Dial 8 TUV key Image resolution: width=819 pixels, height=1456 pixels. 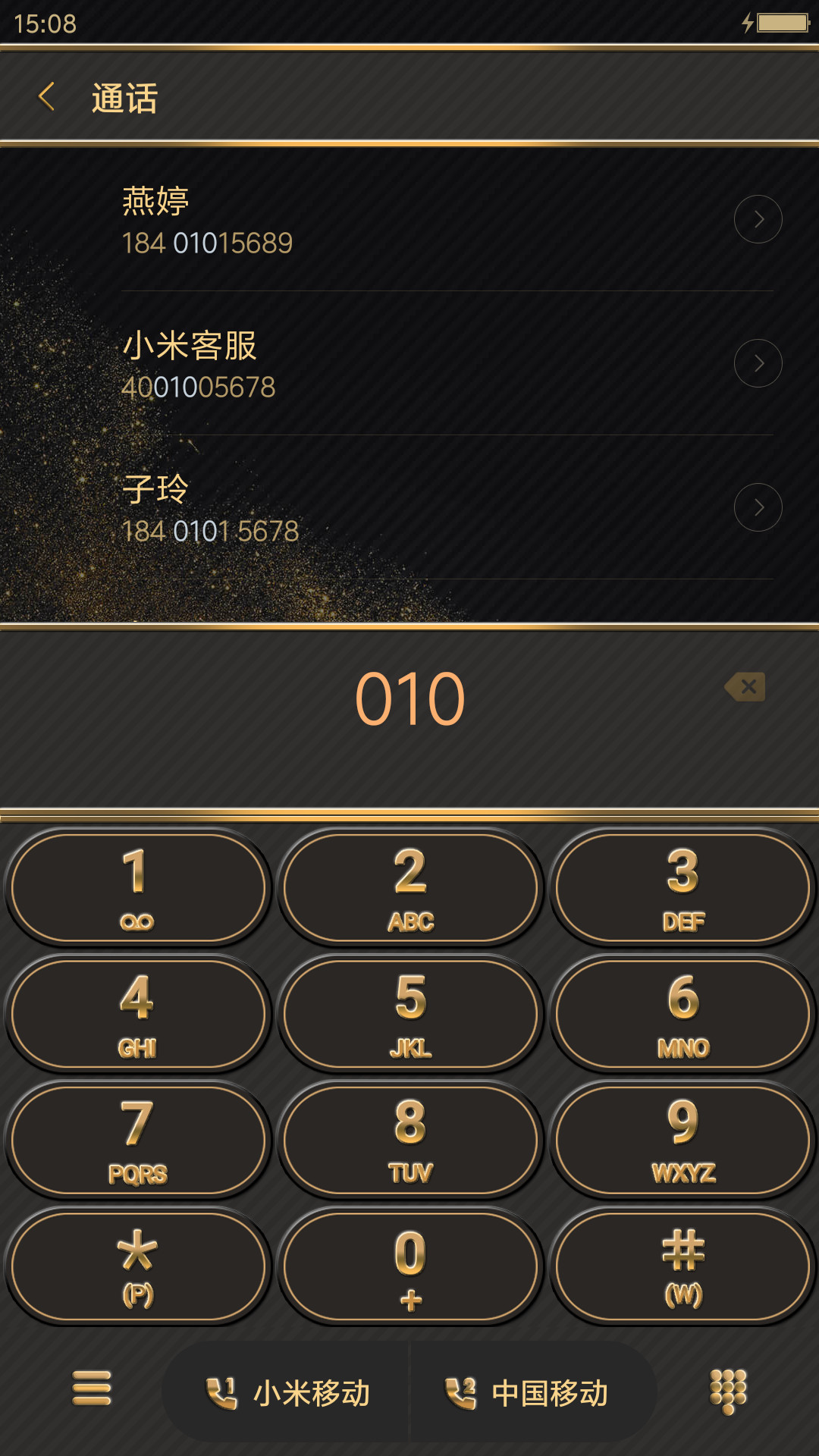coord(410,1140)
